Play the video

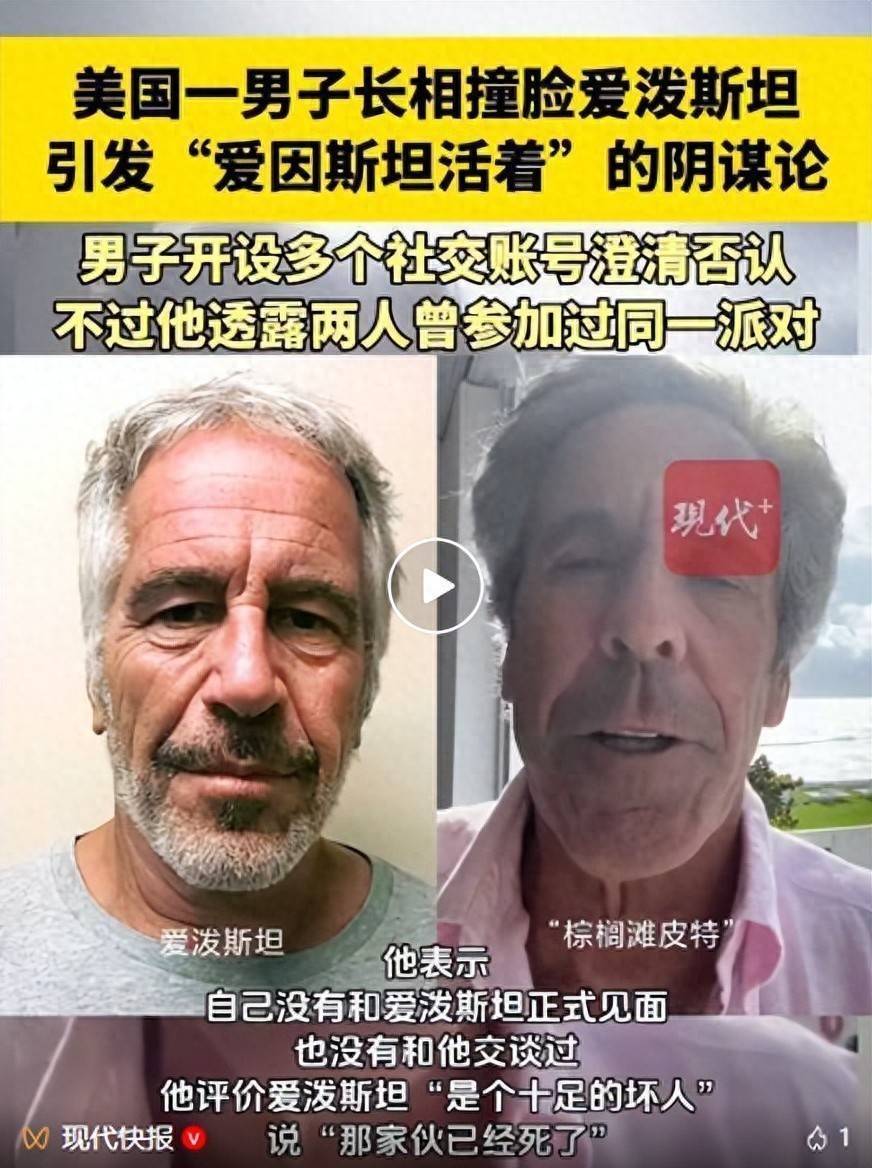(x=436, y=586)
